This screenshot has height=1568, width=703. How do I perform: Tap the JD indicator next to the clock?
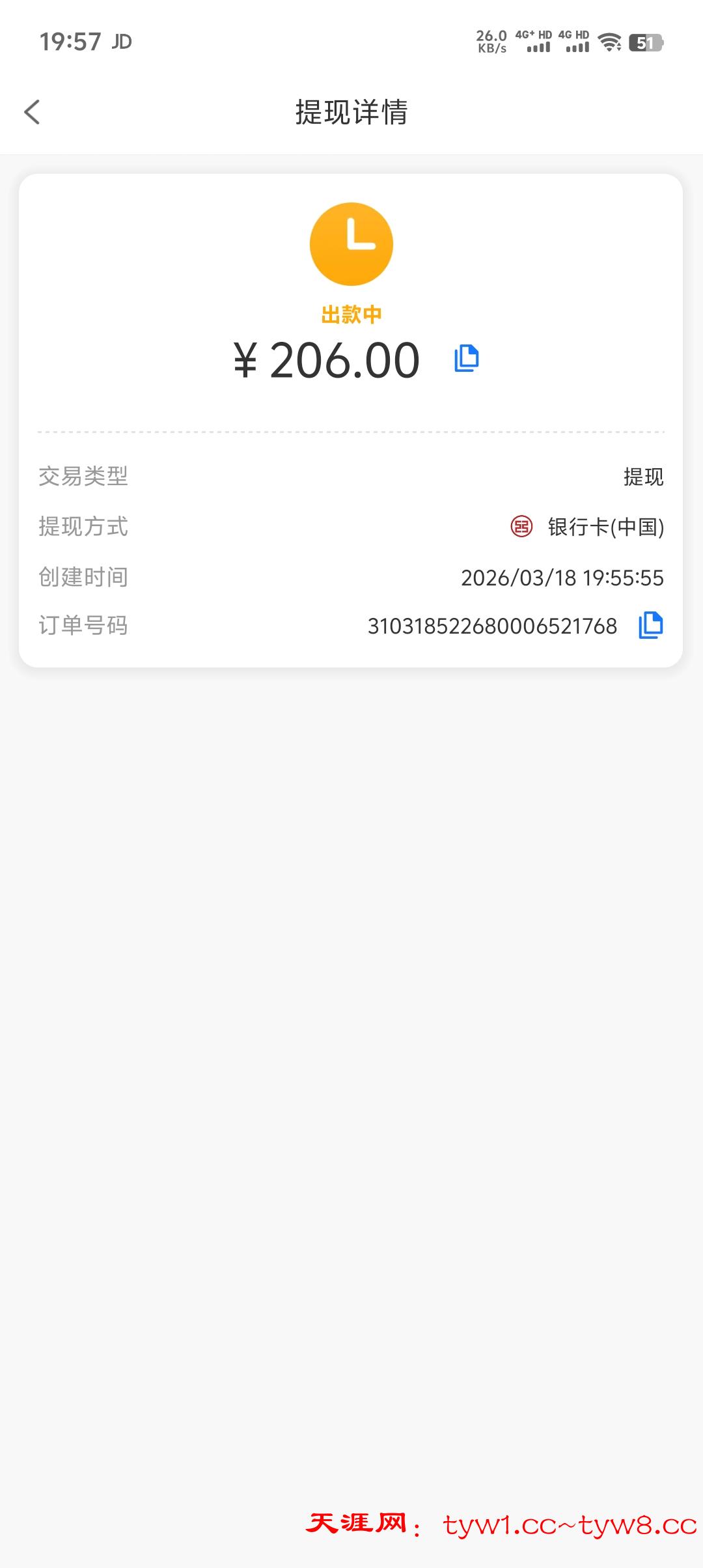point(122,42)
